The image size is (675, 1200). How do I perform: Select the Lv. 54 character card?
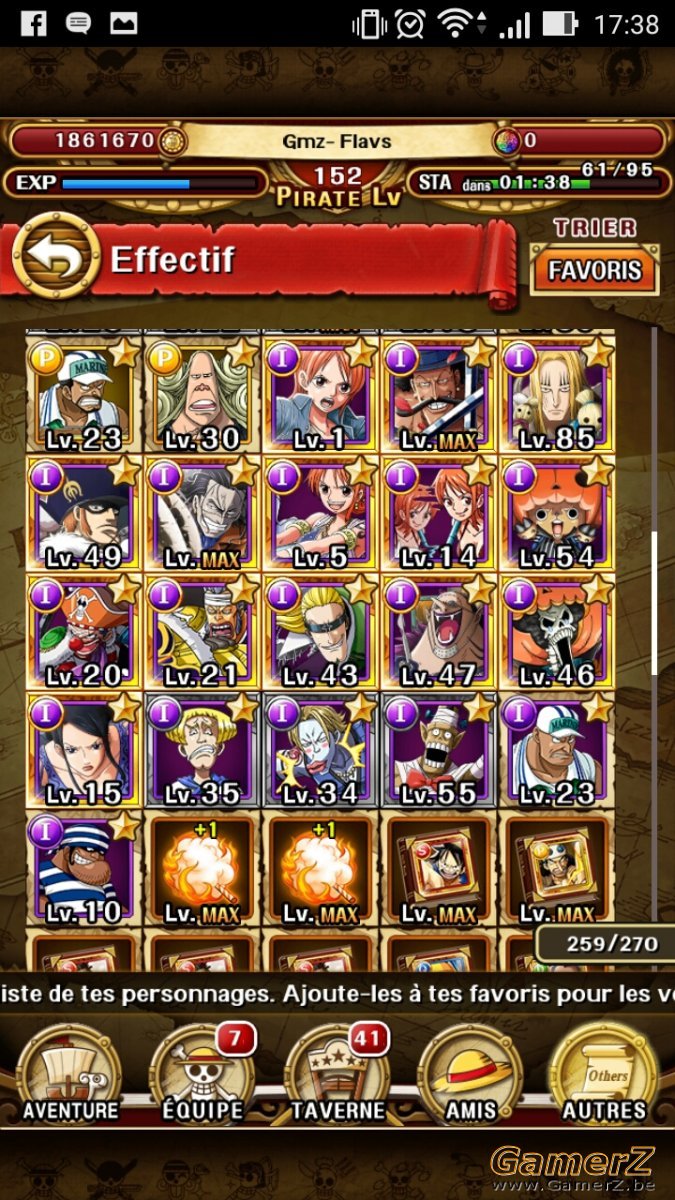tap(558, 512)
